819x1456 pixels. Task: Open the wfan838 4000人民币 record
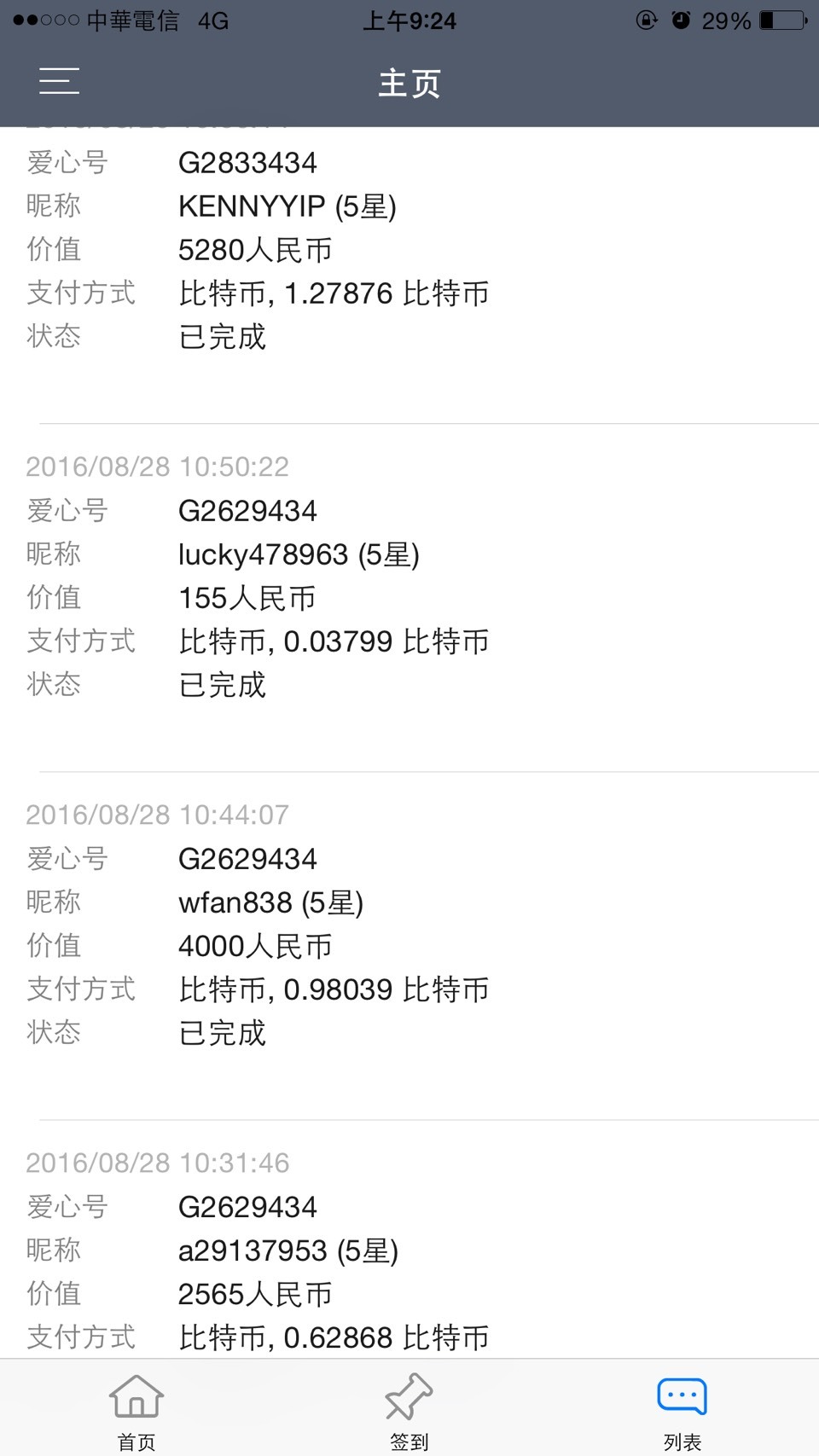tap(409, 946)
